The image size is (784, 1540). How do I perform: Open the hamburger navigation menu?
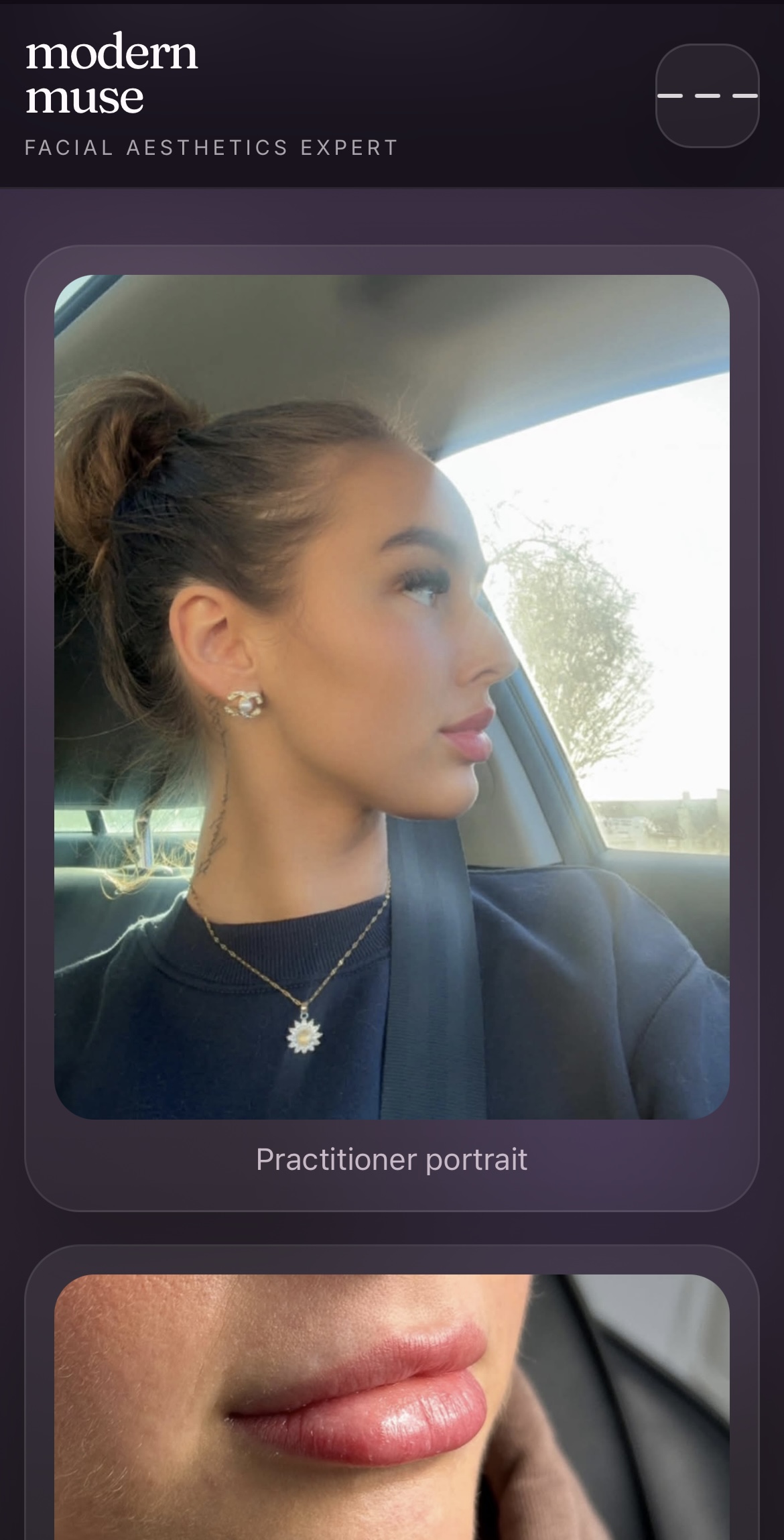point(707,96)
